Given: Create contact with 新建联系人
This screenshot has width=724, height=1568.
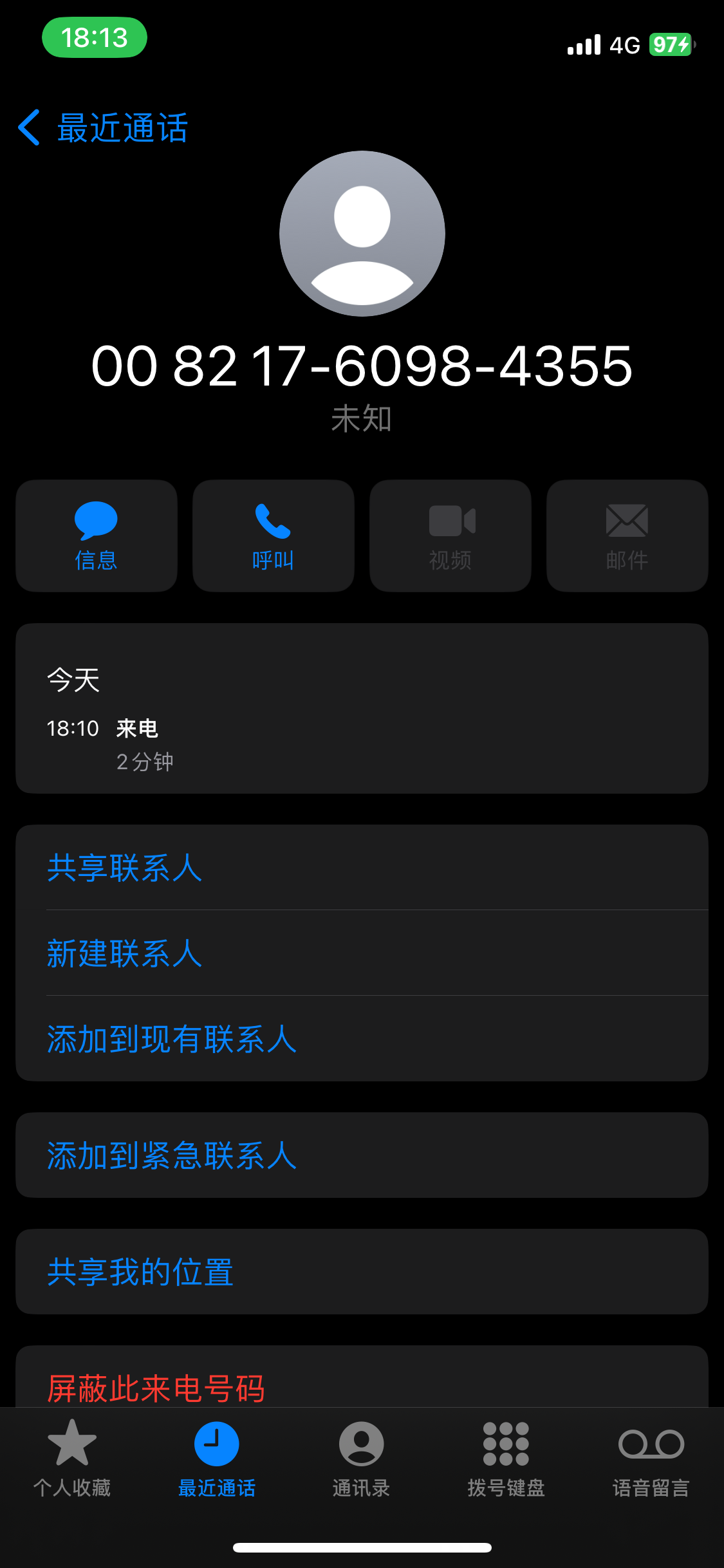Looking at the screenshot, I should pyautogui.click(x=362, y=953).
